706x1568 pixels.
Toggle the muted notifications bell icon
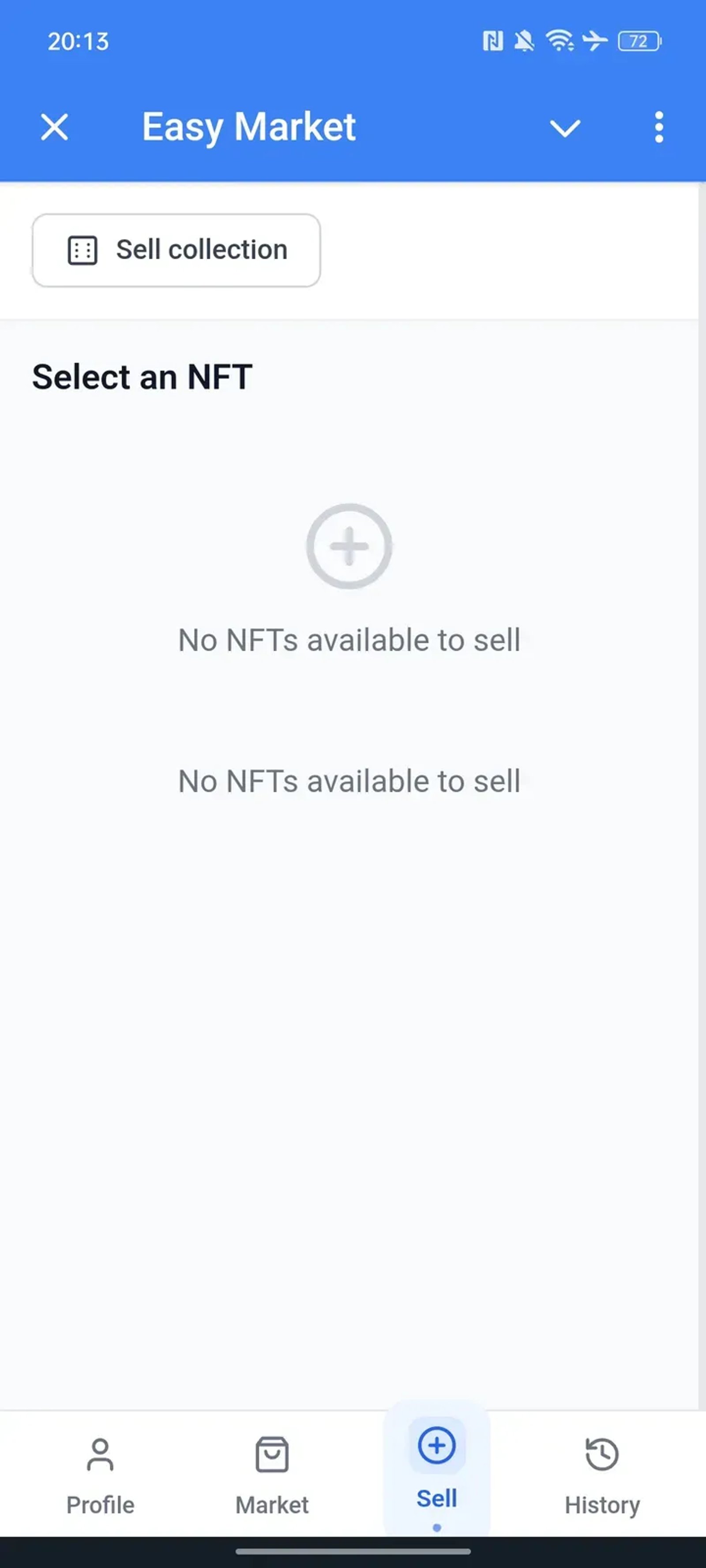click(525, 41)
